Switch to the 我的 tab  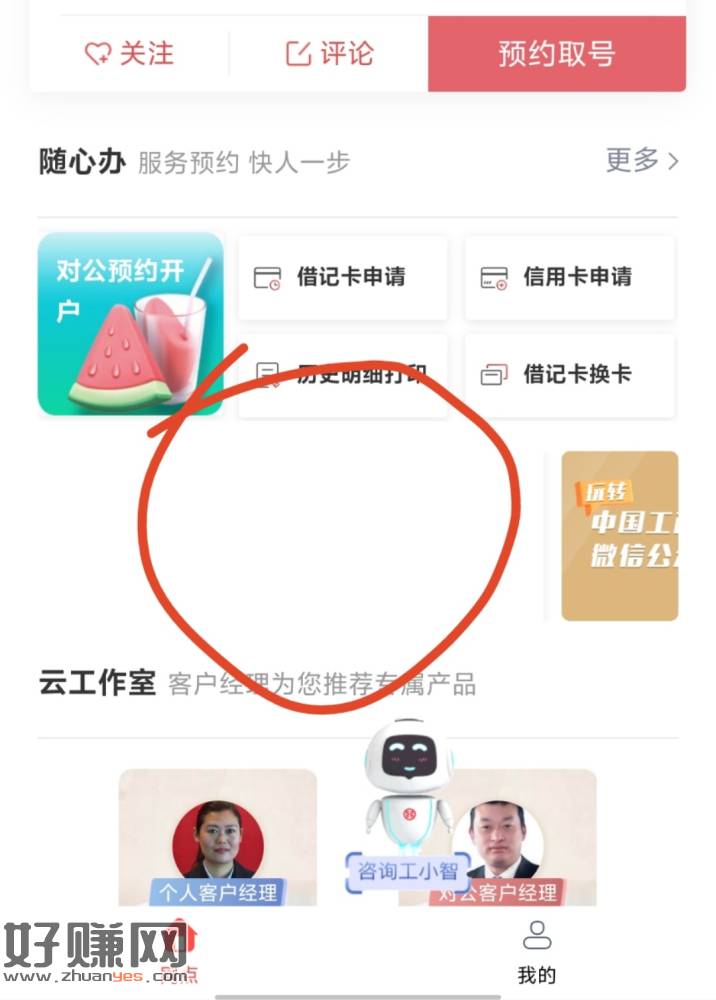tap(537, 953)
